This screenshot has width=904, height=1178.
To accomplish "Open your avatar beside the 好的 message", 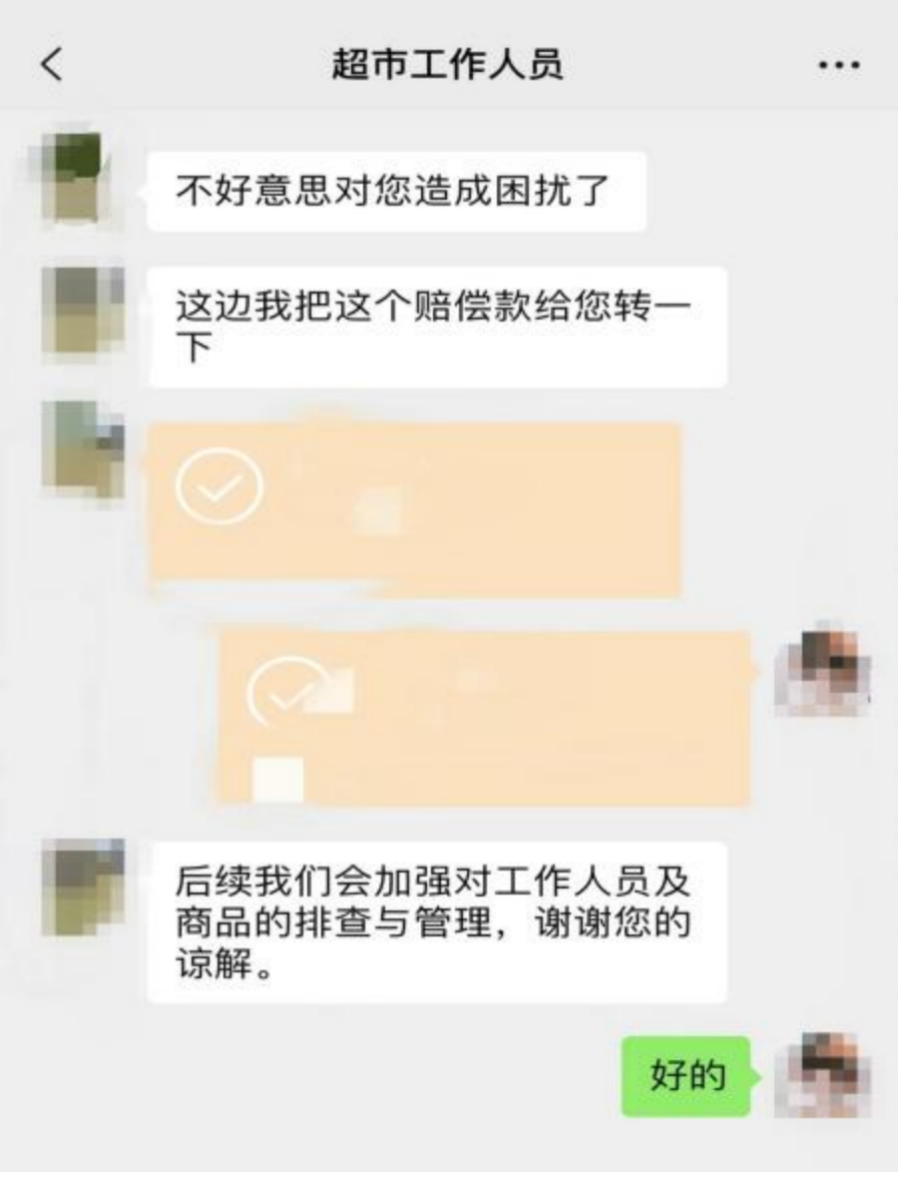I will [x=822, y=1075].
